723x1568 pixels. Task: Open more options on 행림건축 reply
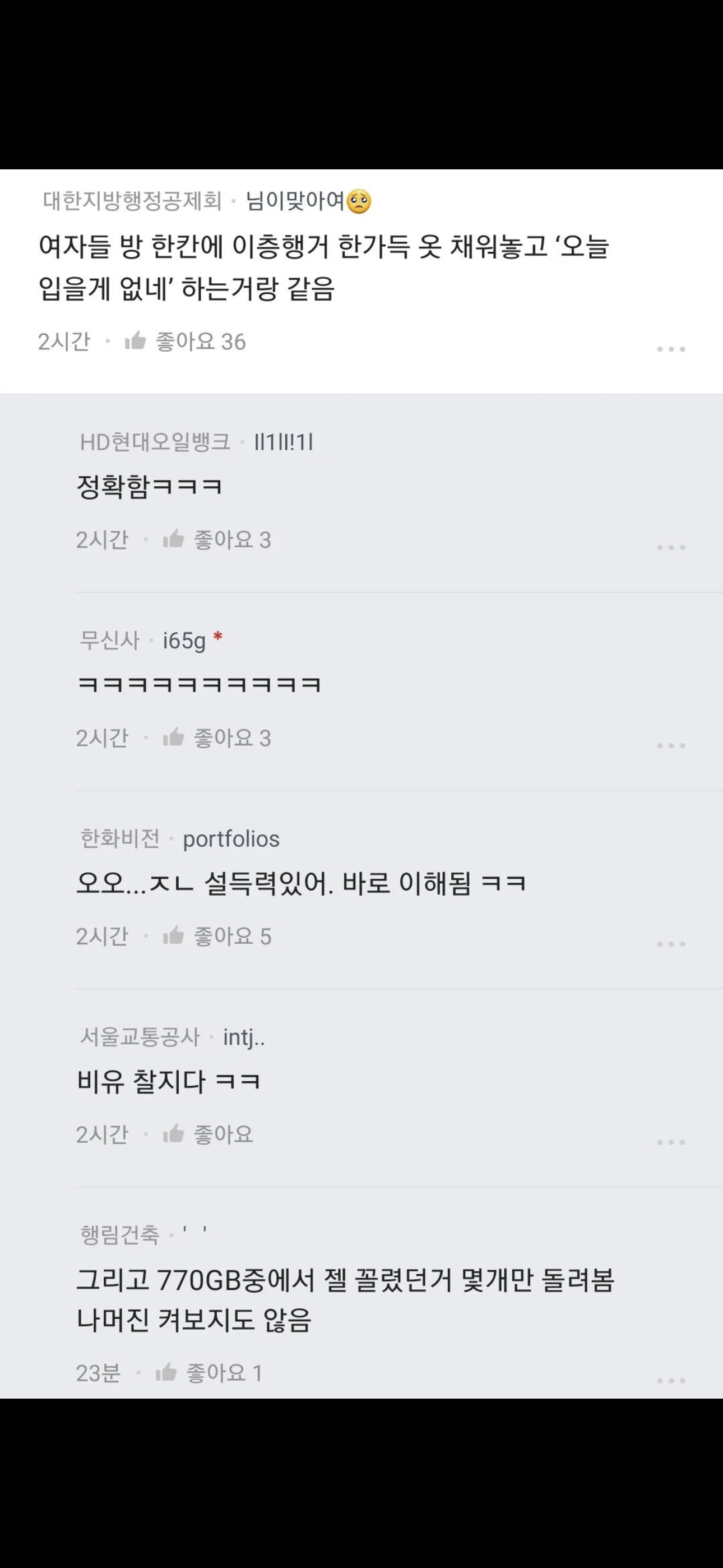pyautogui.click(x=671, y=1380)
